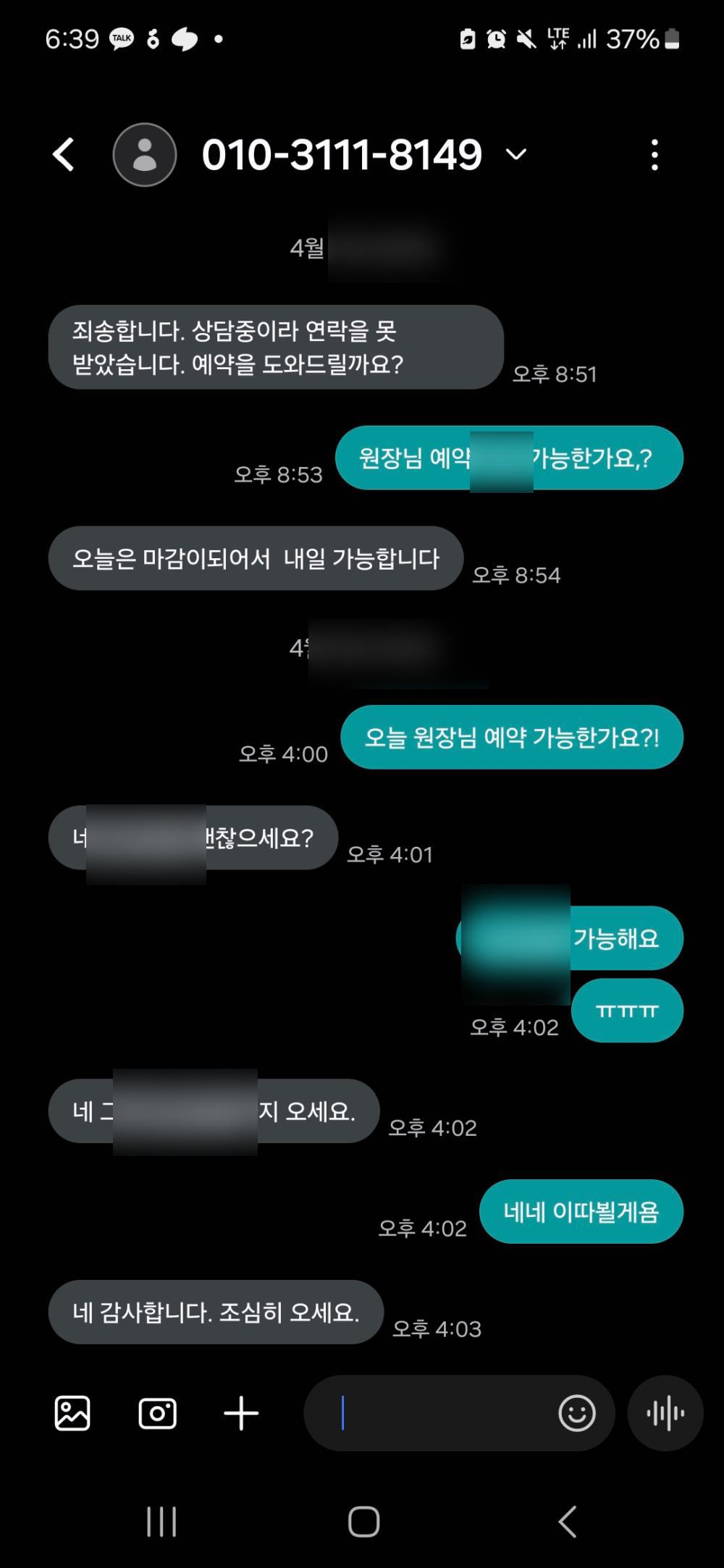Record a voice message
Image resolution: width=724 pixels, height=1568 pixels.
point(665,1412)
